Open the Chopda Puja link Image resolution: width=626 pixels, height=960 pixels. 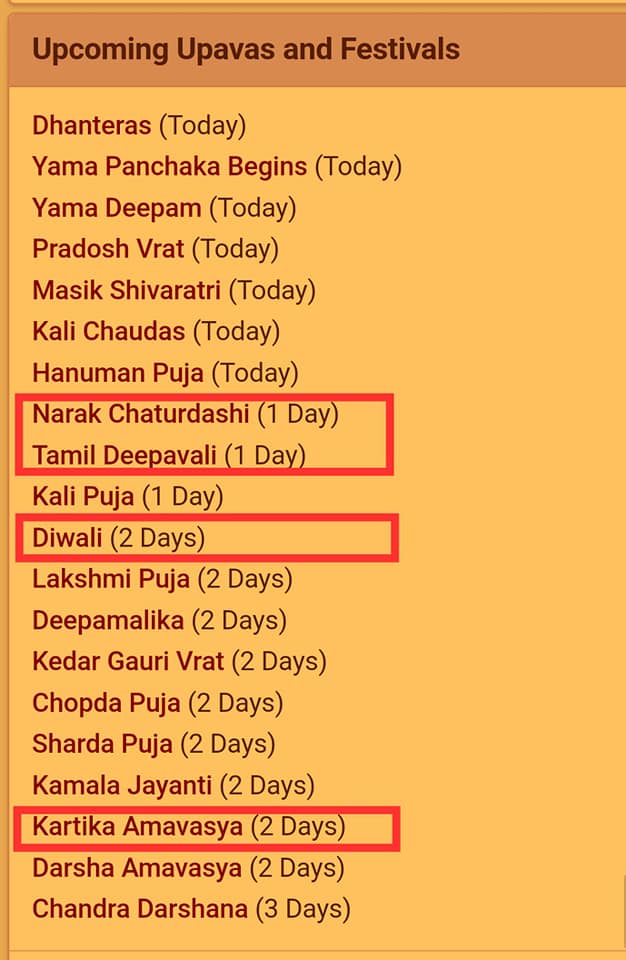point(106,703)
